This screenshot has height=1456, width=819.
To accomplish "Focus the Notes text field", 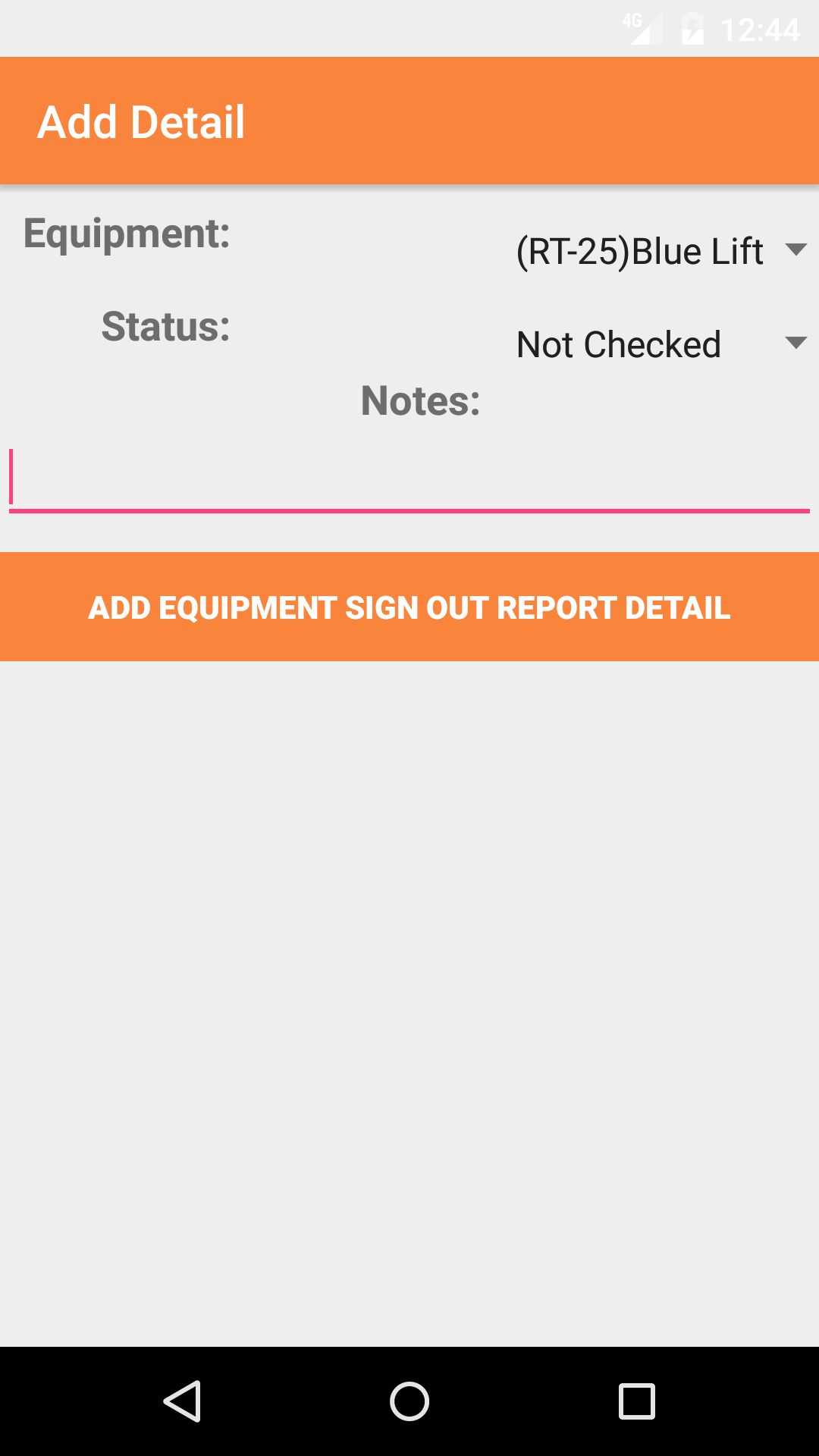I will pos(409,479).
